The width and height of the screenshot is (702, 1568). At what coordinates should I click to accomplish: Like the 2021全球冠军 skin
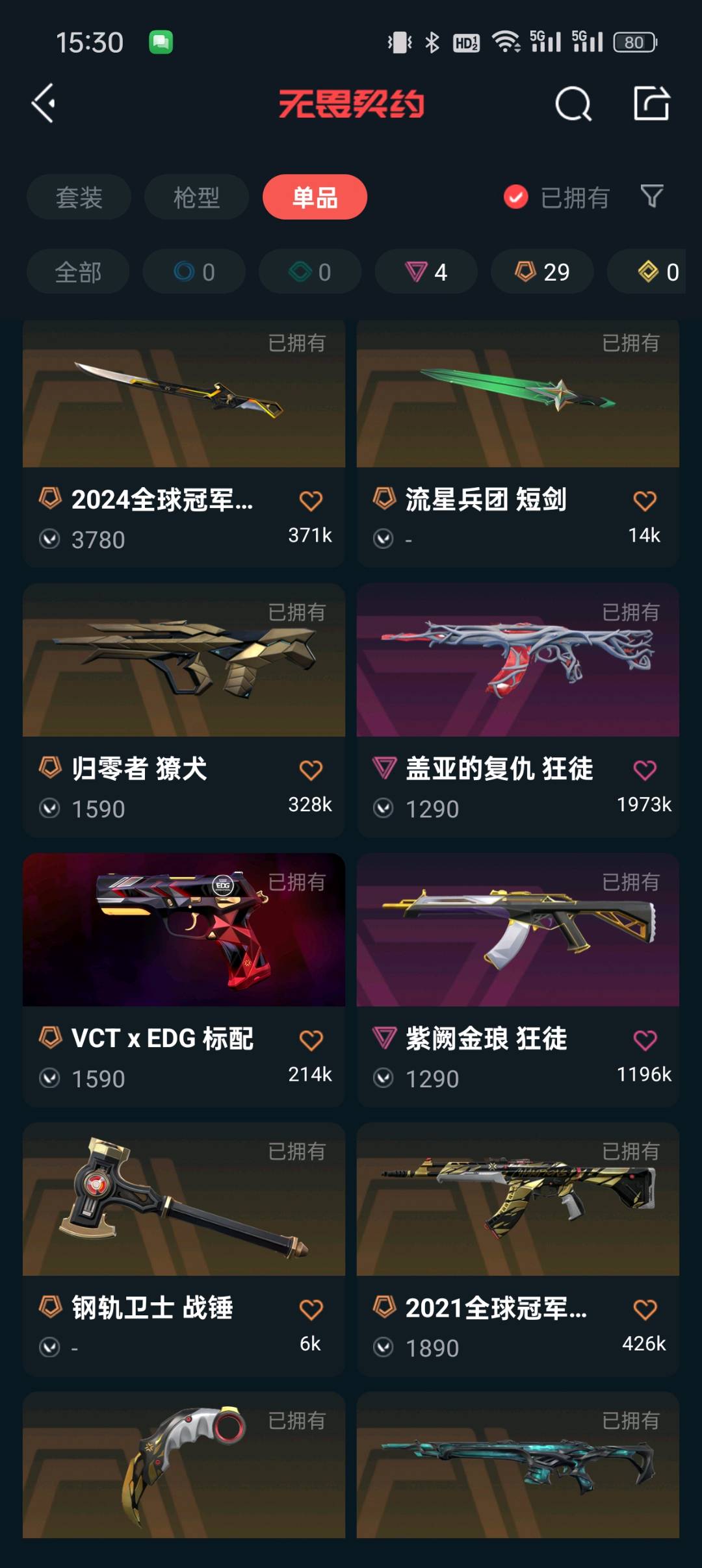644,1309
